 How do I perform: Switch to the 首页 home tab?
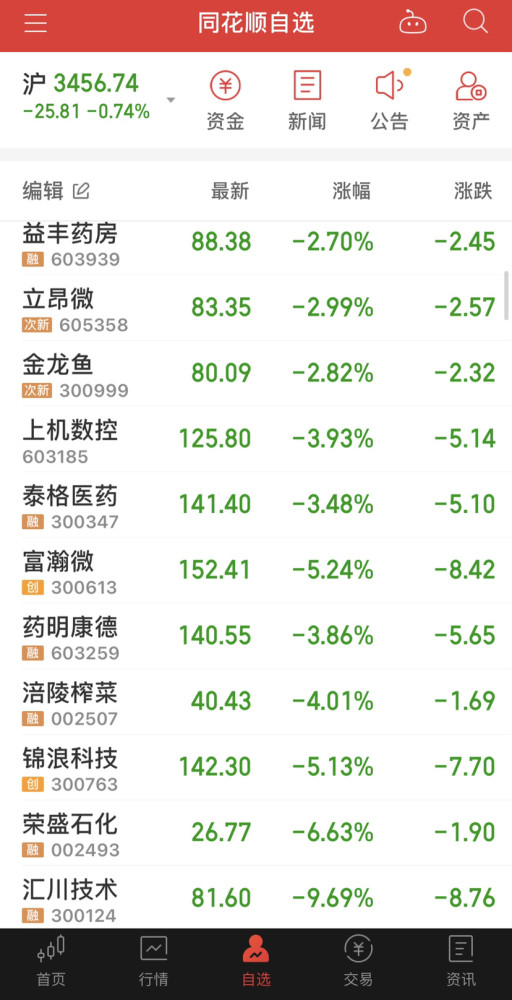[x=51, y=962]
